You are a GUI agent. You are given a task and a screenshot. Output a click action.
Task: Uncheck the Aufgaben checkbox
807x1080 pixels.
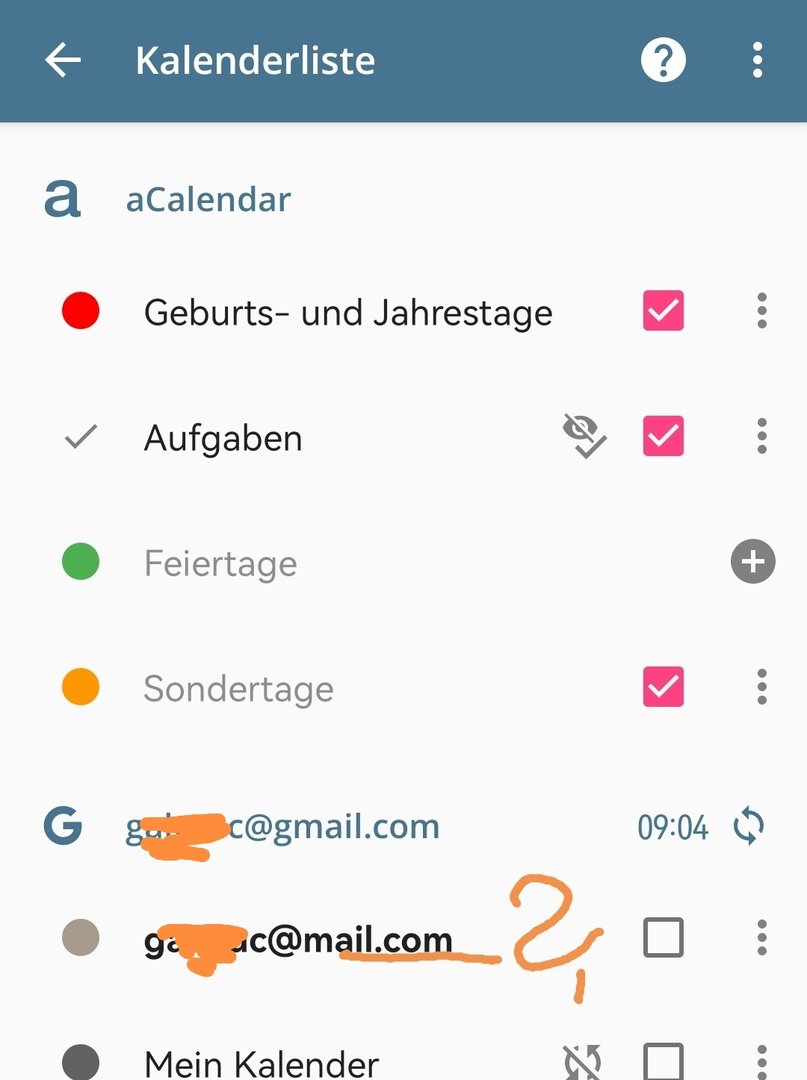click(663, 436)
